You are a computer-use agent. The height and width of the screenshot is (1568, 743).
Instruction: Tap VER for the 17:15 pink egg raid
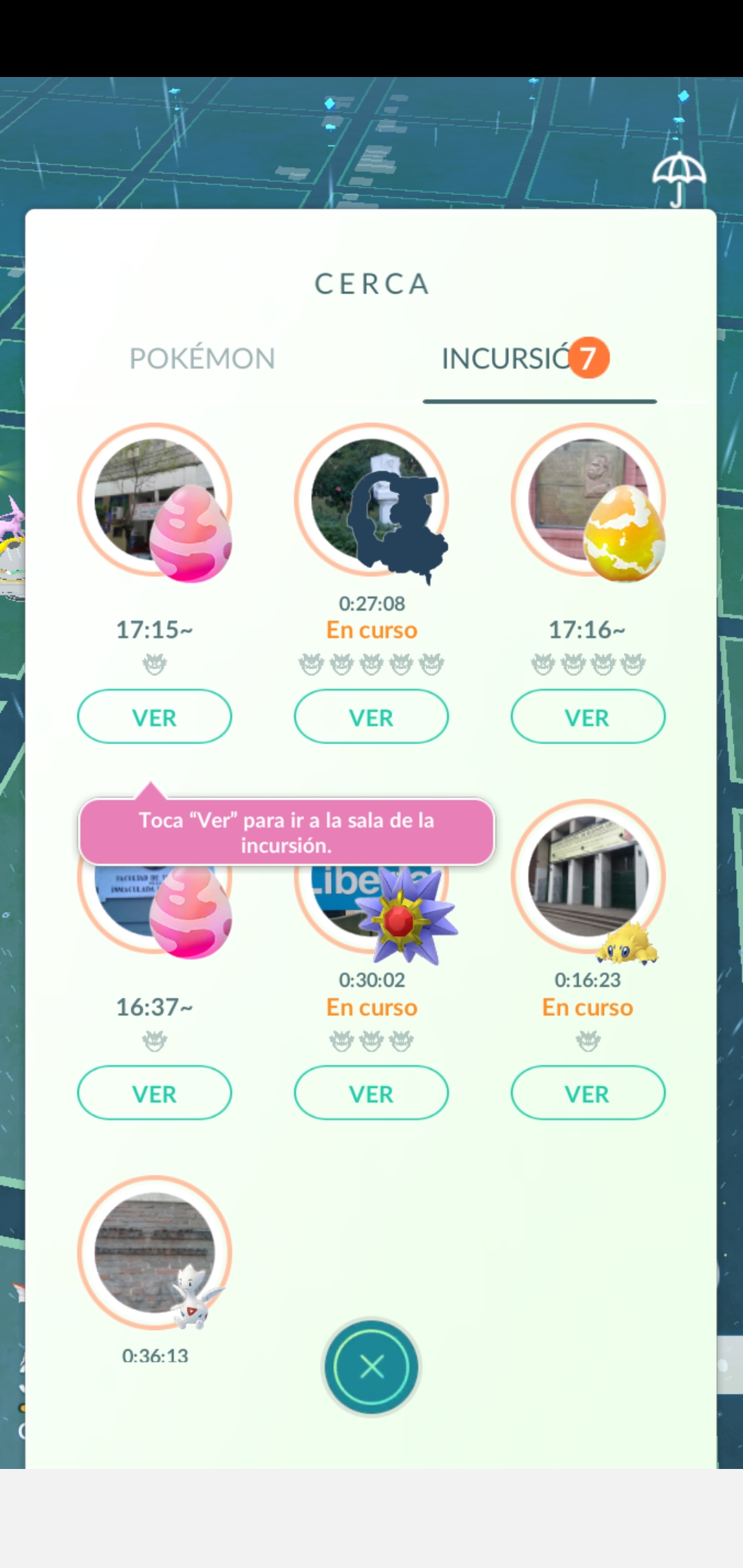point(155,717)
